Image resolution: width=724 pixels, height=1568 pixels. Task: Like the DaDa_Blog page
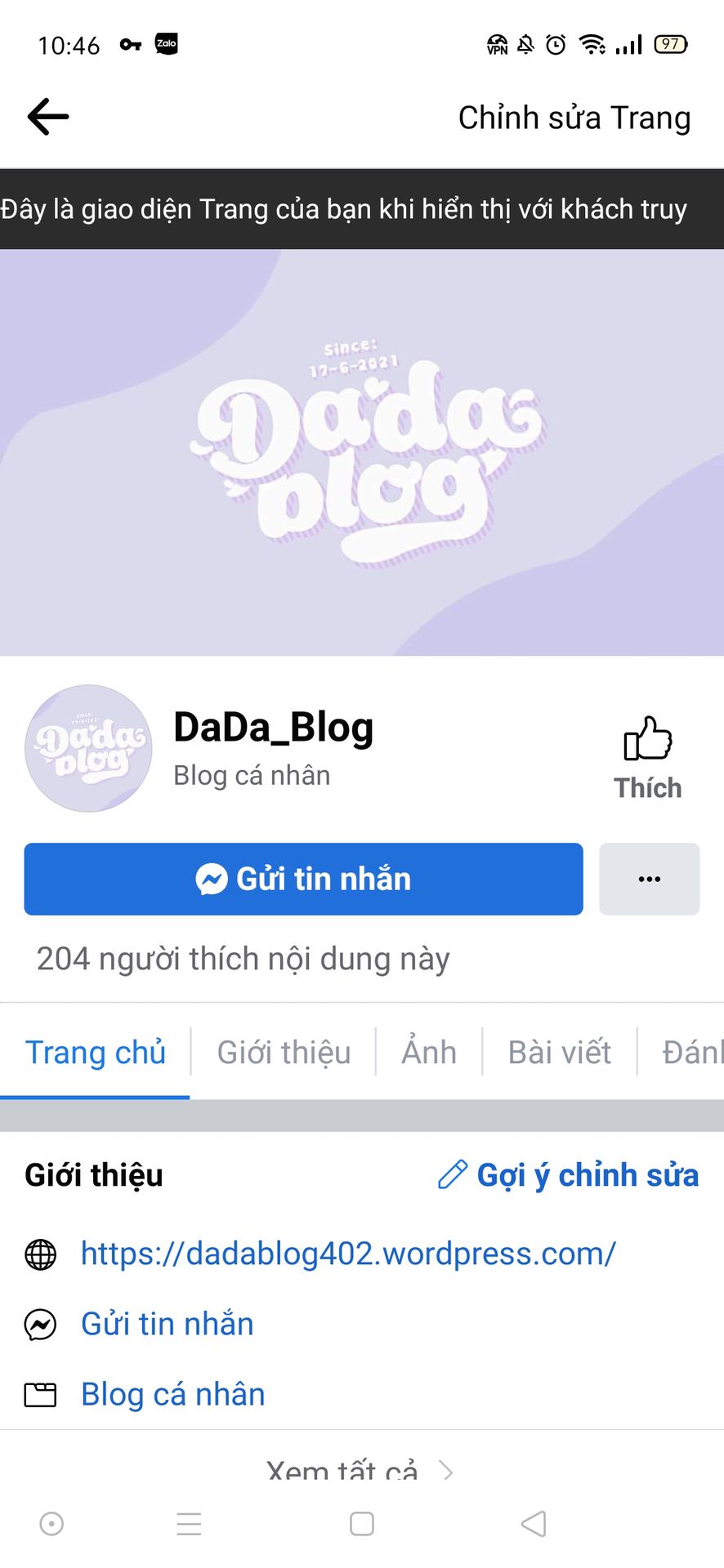[647, 757]
